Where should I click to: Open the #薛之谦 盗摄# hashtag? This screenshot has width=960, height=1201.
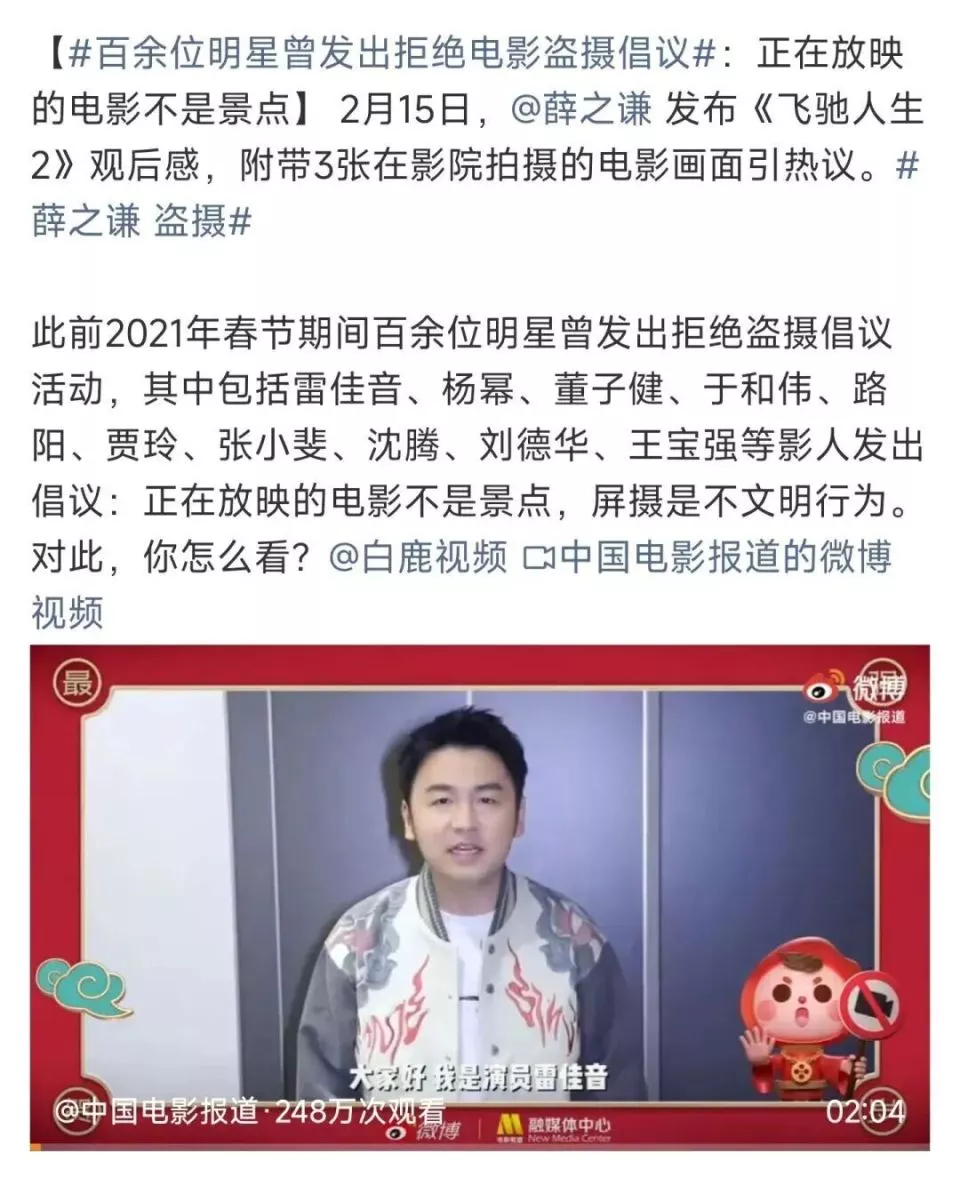pyautogui.click(x=140, y=222)
